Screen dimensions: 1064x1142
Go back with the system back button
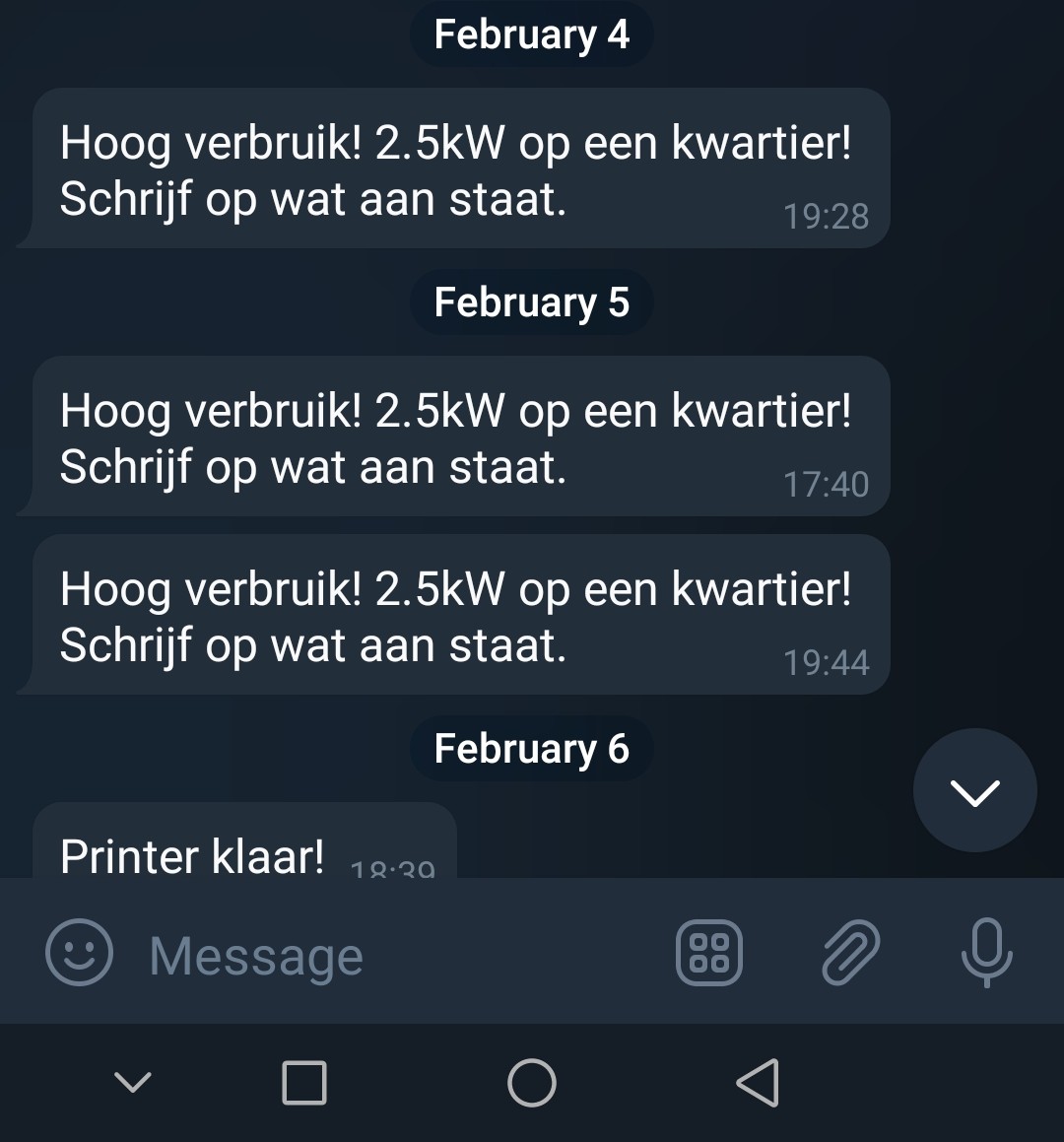pos(758,1083)
